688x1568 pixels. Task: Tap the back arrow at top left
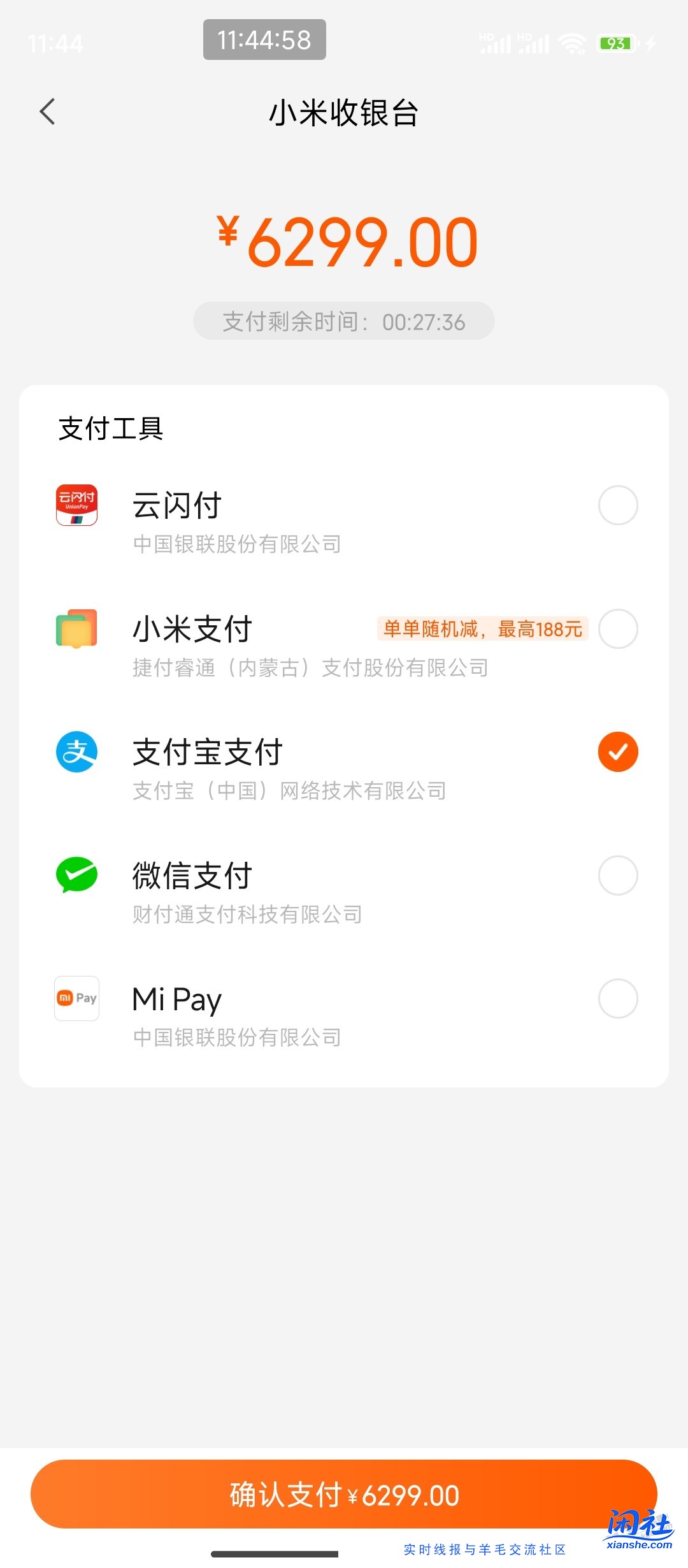pyautogui.click(x=47, y=112)
